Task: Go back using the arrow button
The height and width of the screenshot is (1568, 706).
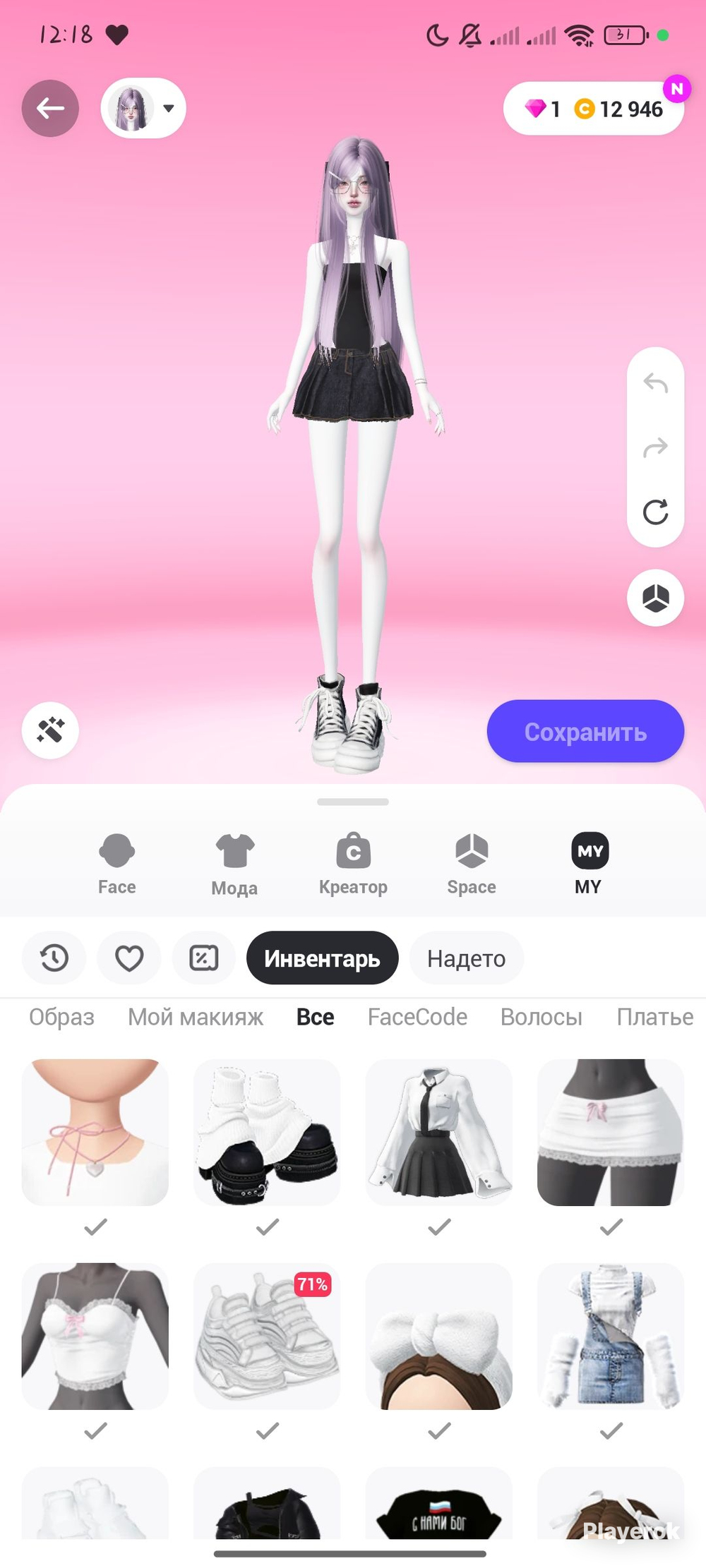Action: click(x=50, y=109)
